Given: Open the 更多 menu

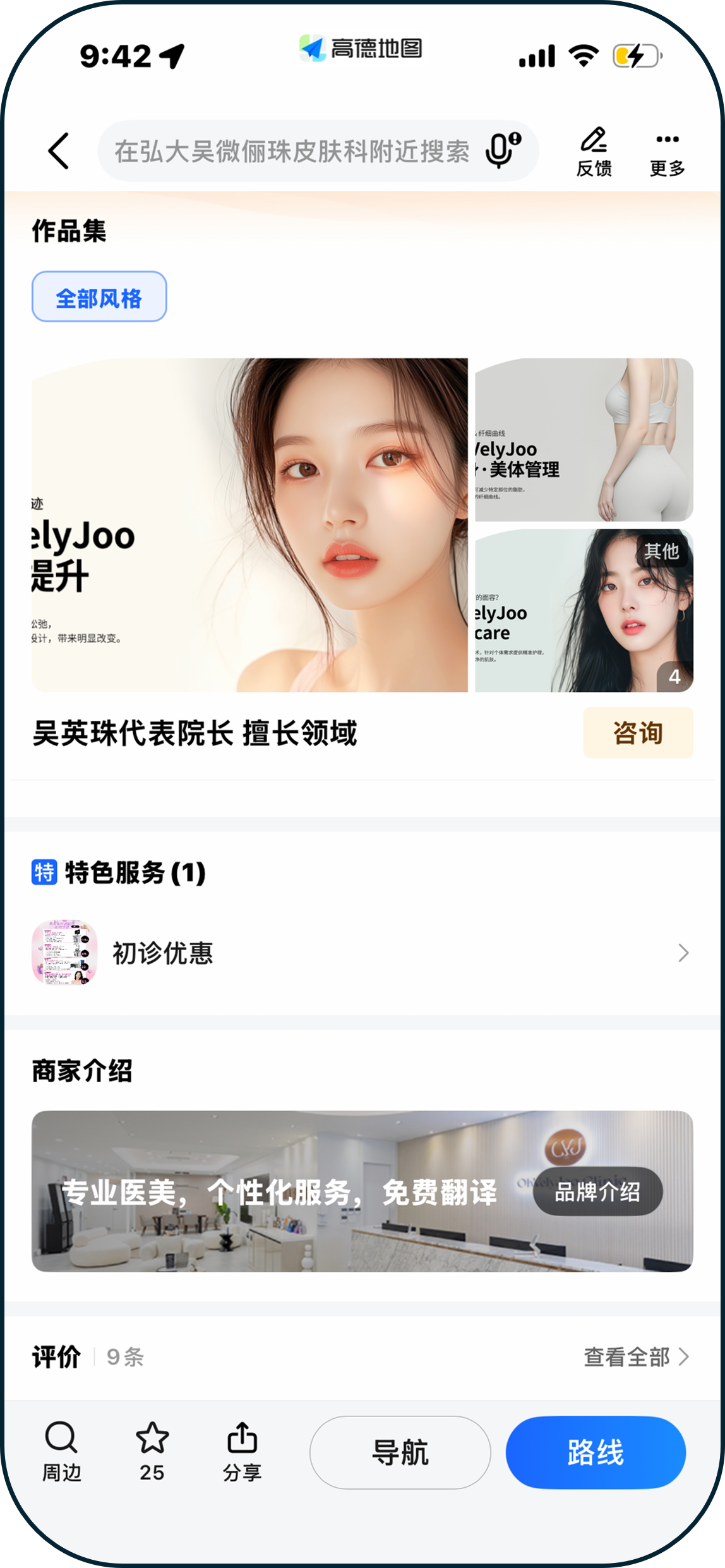Looking at the screenshot, I should coord(667,152).
